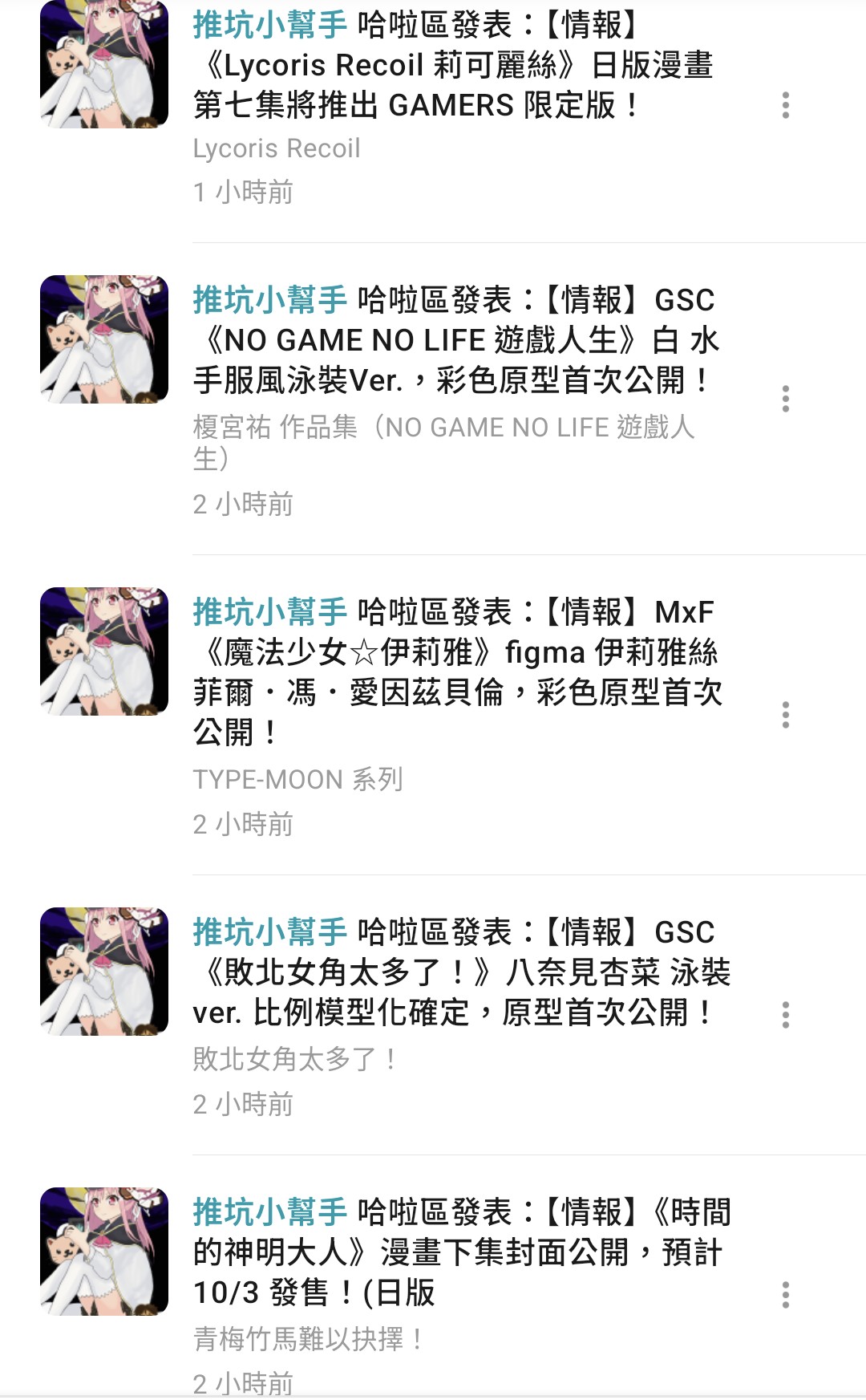Open overflow menu for NO GAME NO LIFE notification
The height and width of the screenshot is (1400, 866).
(785, 399)
